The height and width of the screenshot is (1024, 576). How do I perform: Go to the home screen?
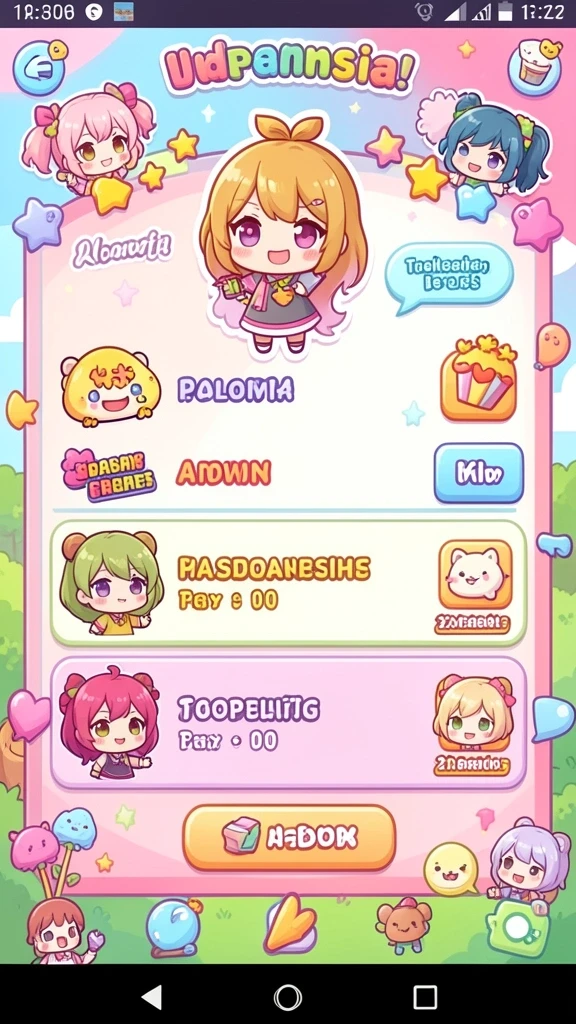pyautogui.click(x=288, y=997)
